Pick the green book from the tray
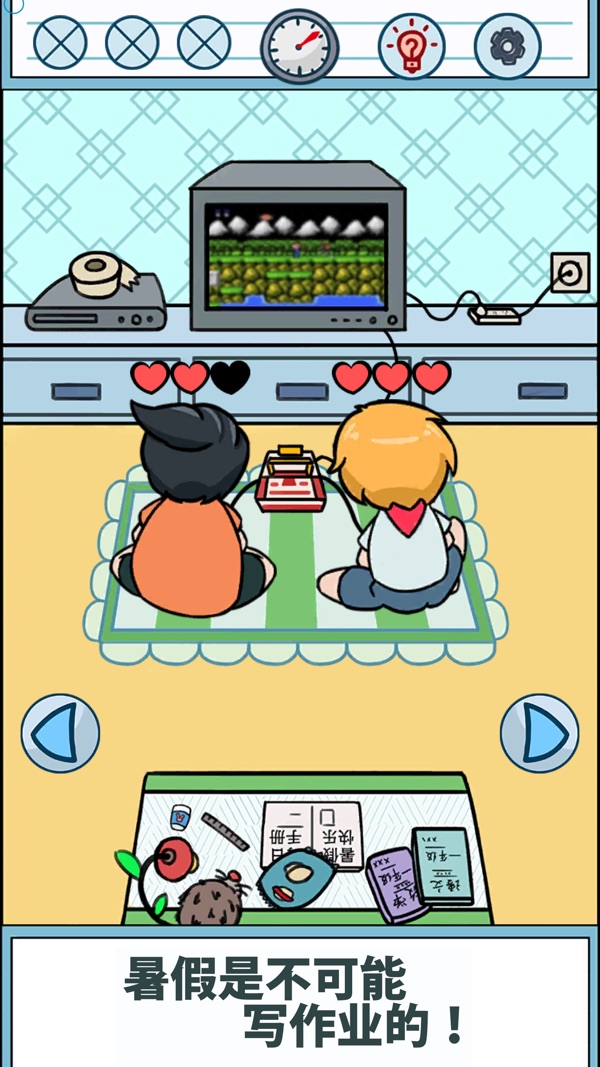 442,863
